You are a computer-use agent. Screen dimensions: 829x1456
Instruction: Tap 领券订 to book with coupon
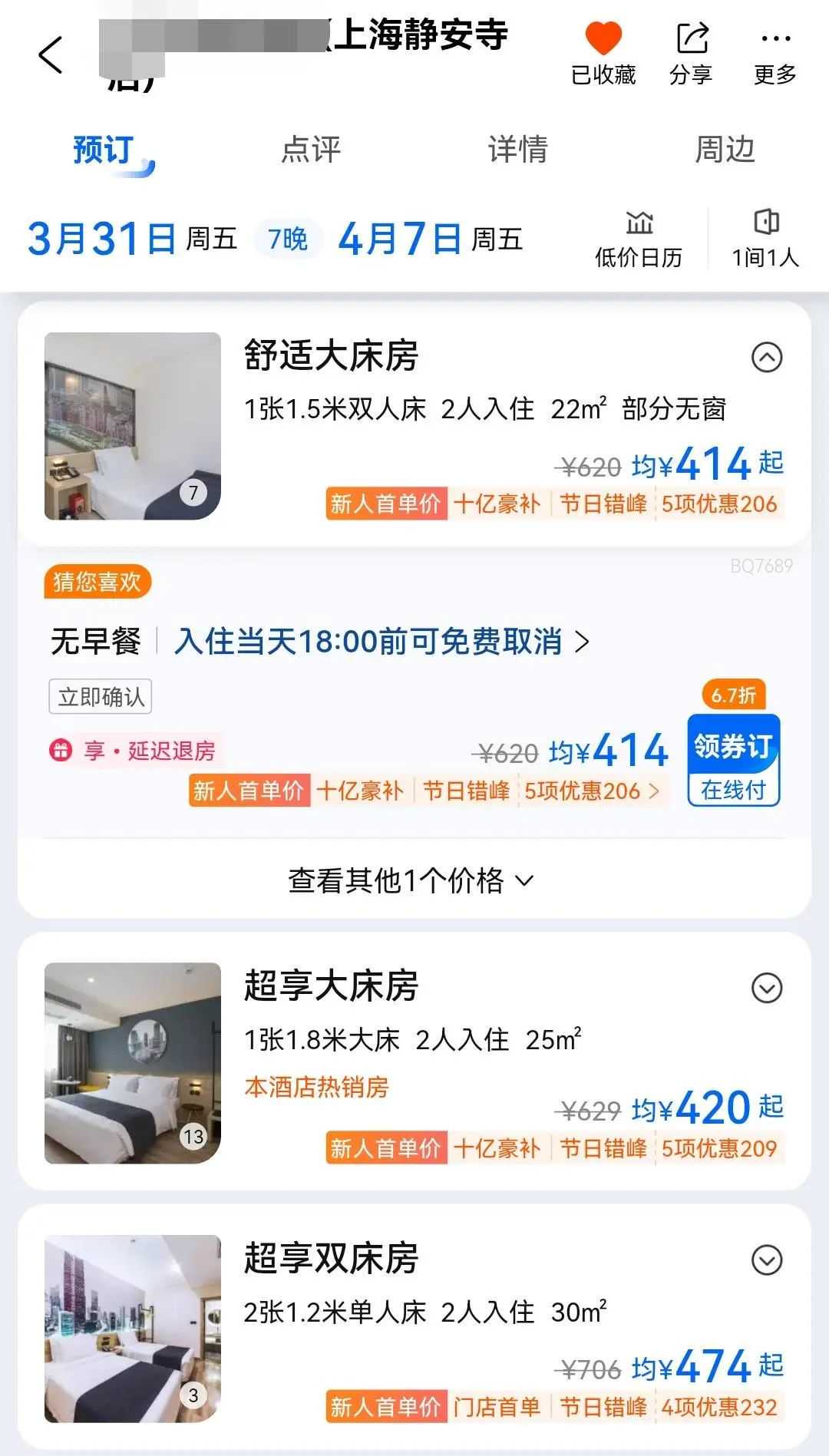click(733, 760)
